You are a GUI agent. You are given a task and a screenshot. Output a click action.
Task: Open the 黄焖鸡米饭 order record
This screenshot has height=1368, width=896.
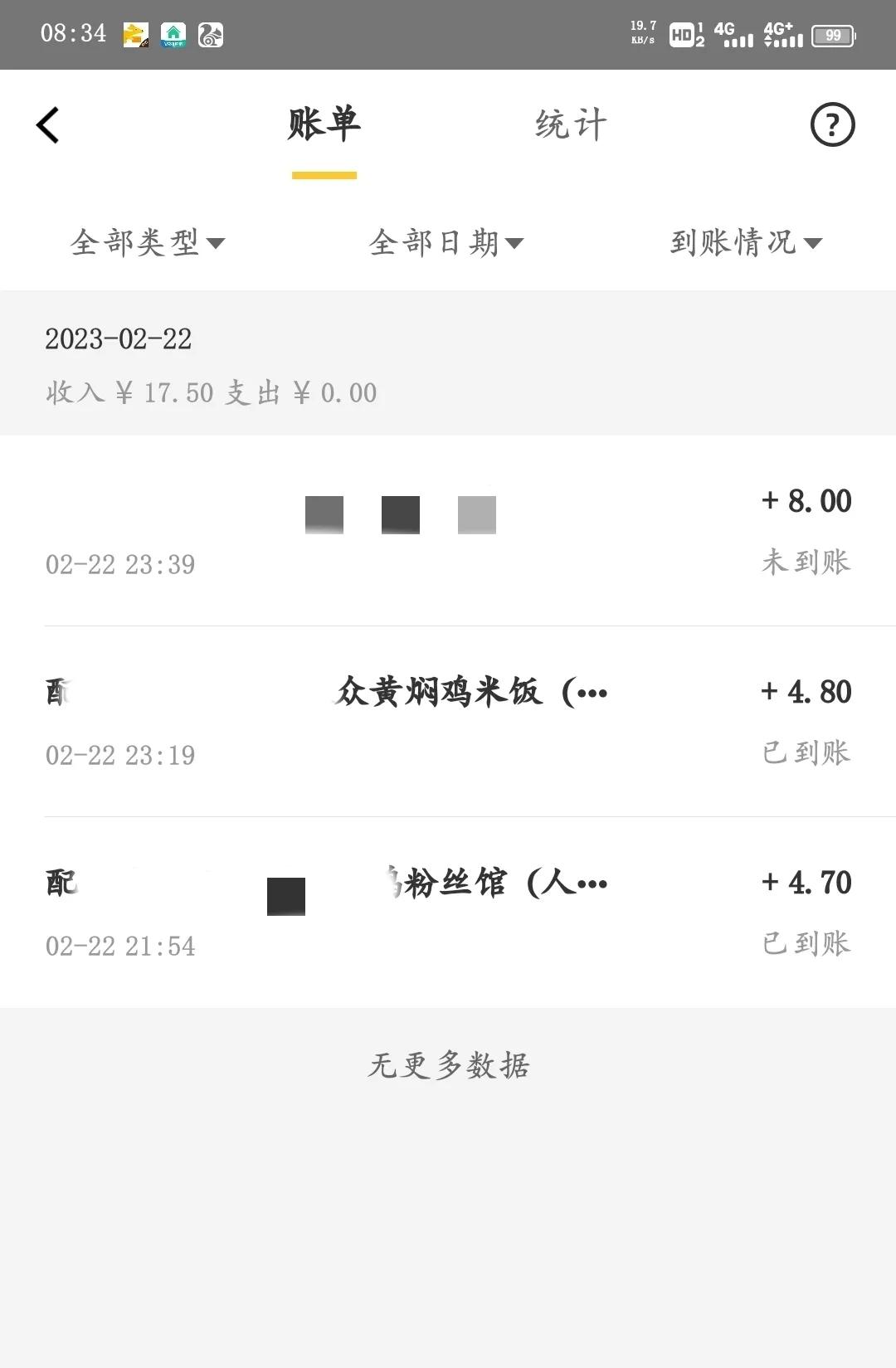click(x=448, y=722)
